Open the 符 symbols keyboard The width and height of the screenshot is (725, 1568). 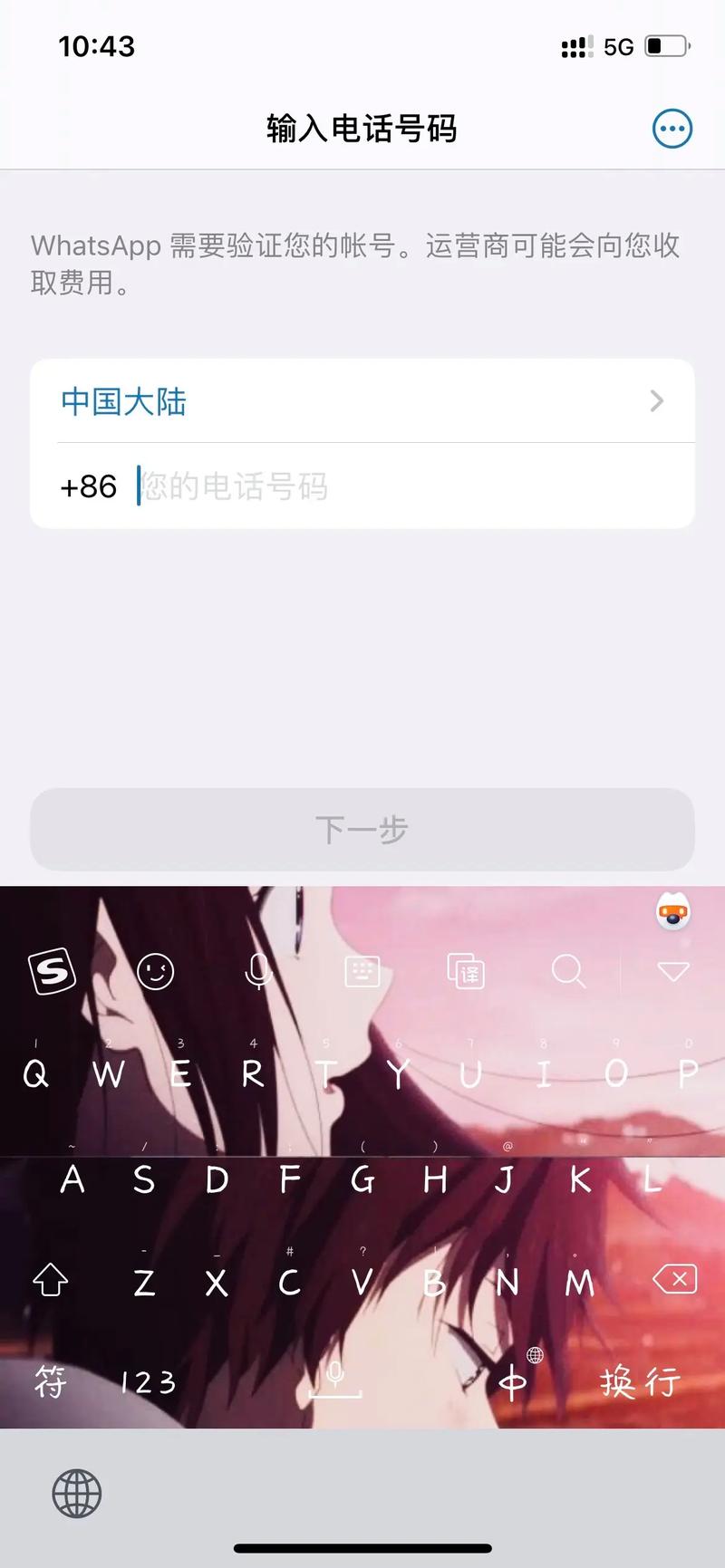coord(51,1382)
